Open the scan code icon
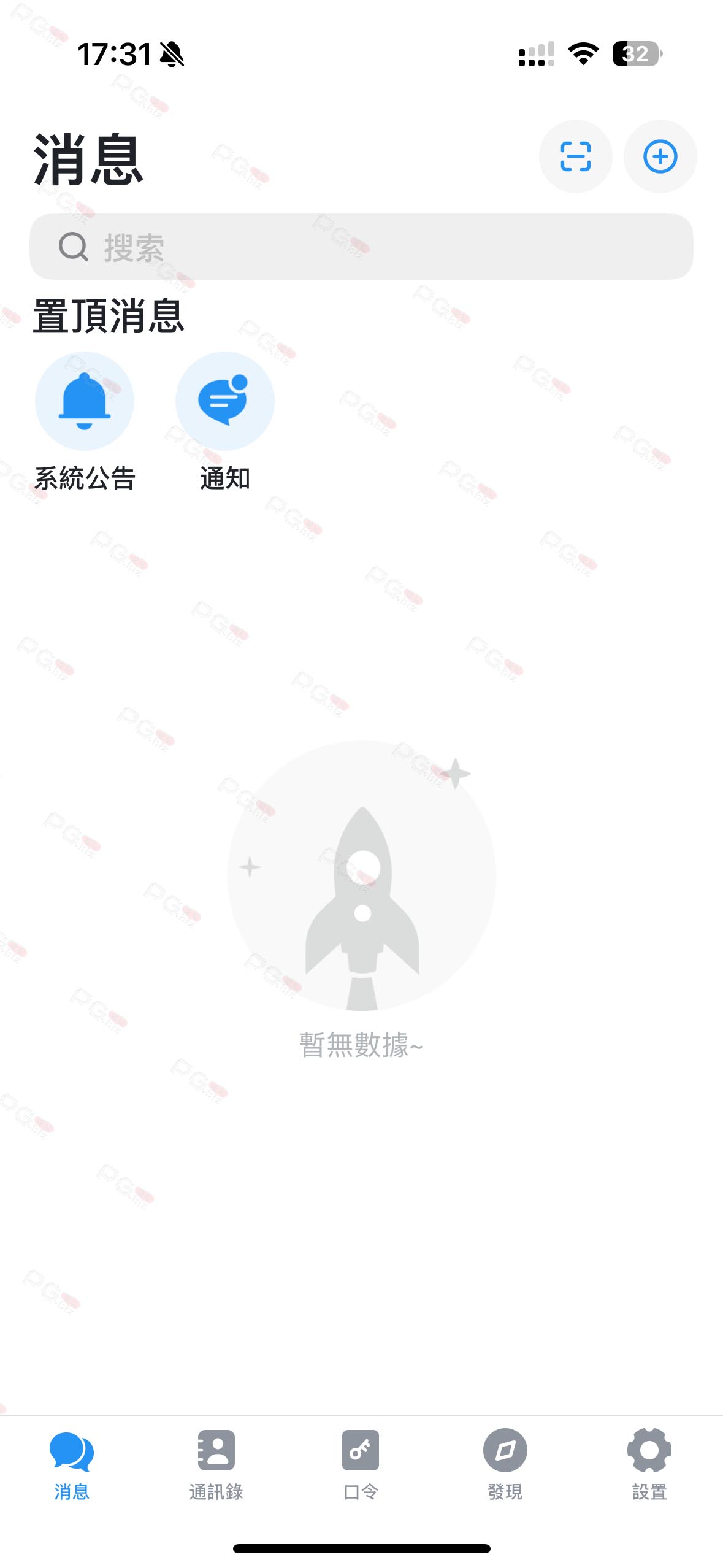 coord(575,156)
